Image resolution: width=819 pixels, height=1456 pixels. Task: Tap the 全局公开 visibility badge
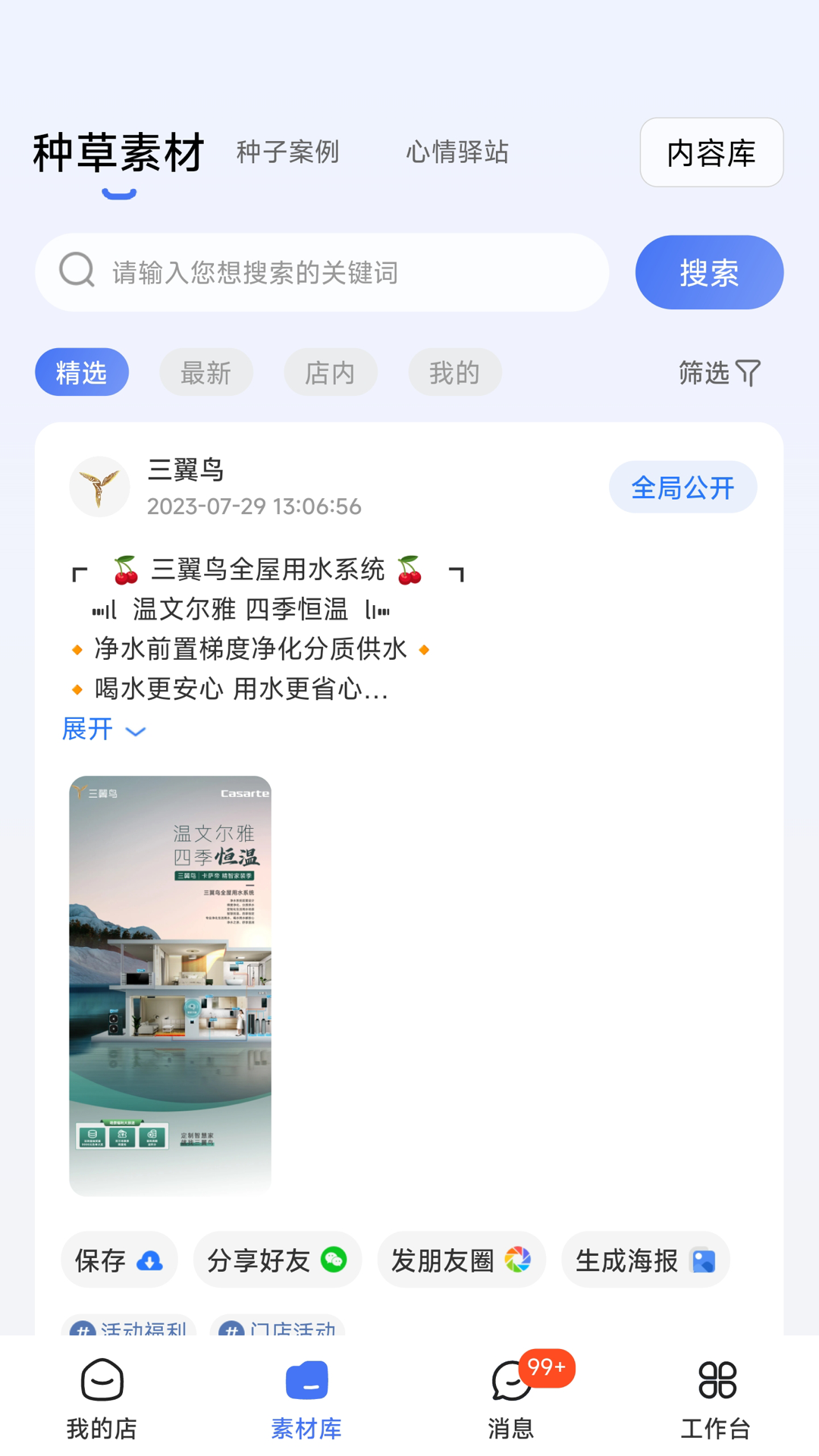[682, 488]
